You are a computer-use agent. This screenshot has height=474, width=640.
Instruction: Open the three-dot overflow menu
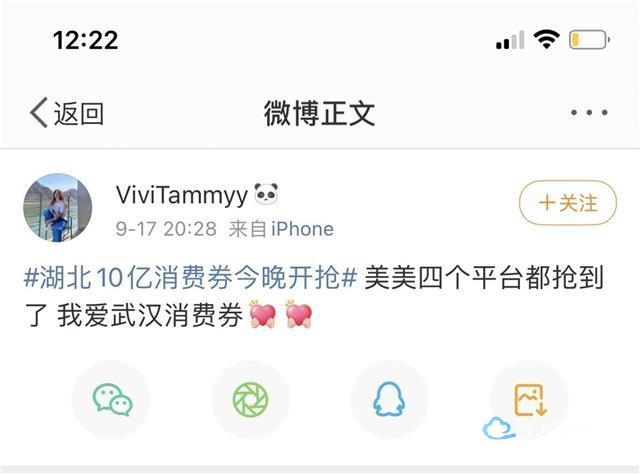589,113
